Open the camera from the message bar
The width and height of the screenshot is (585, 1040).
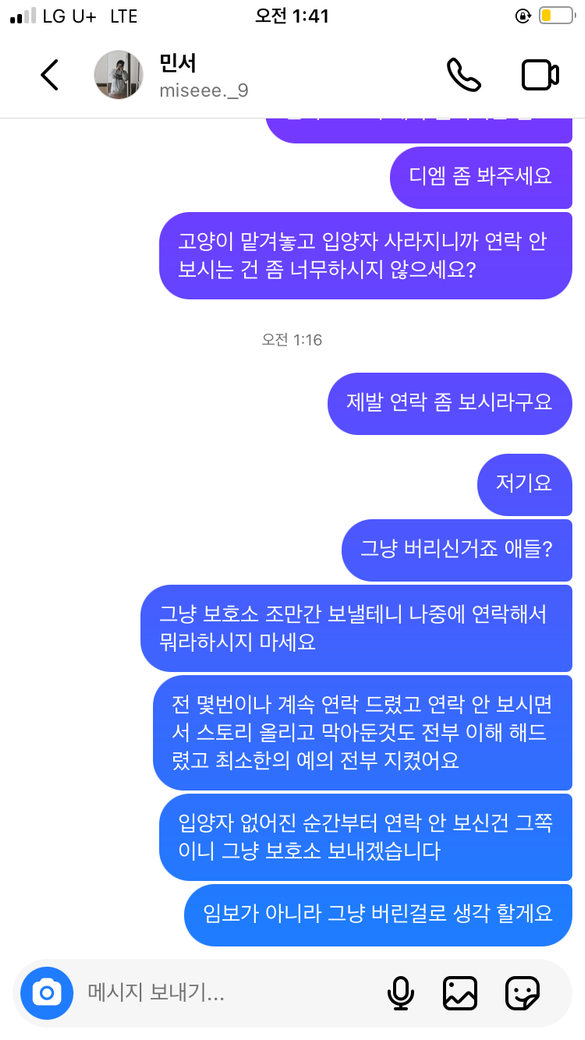point(46,993)
